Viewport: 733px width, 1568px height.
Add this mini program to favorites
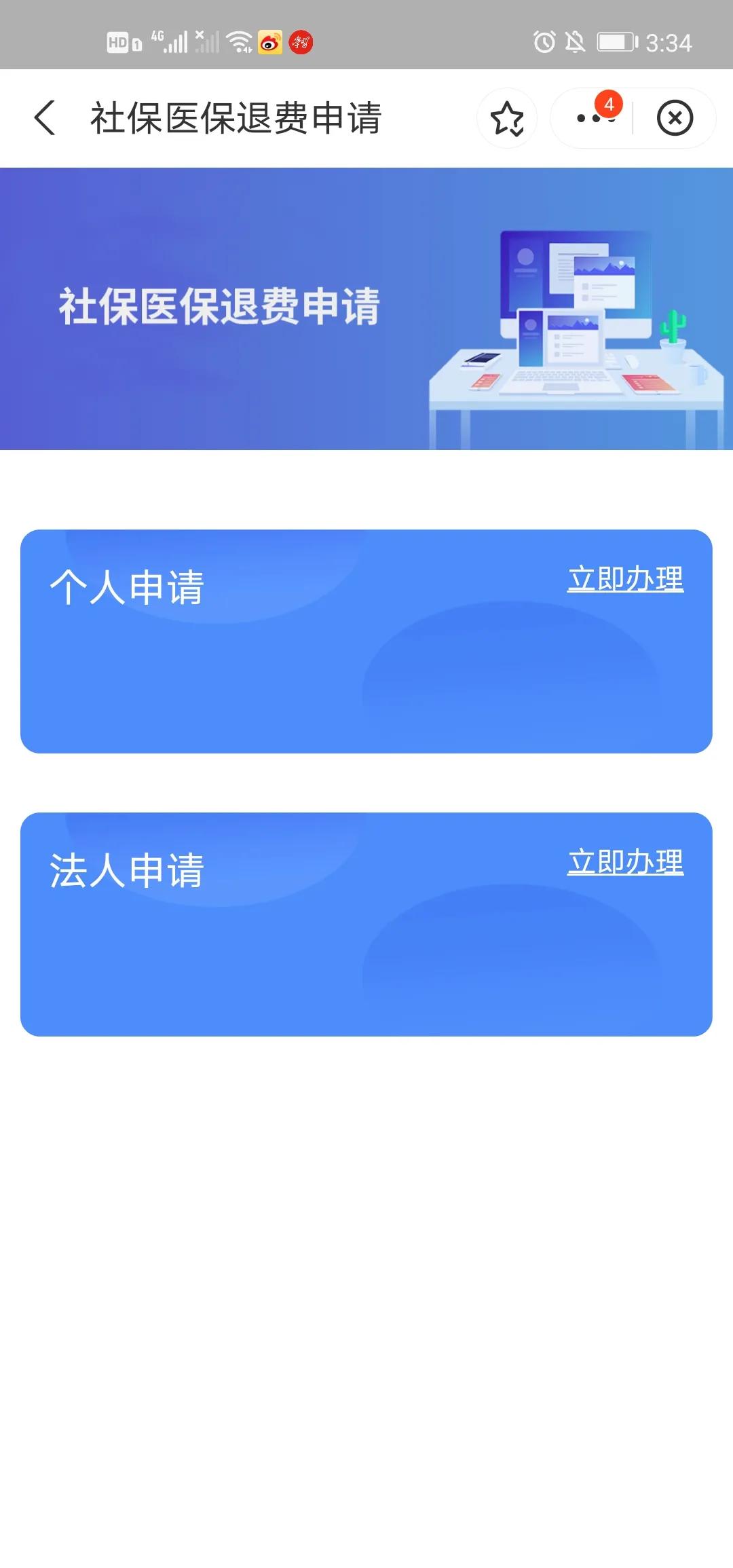(507, 119)
